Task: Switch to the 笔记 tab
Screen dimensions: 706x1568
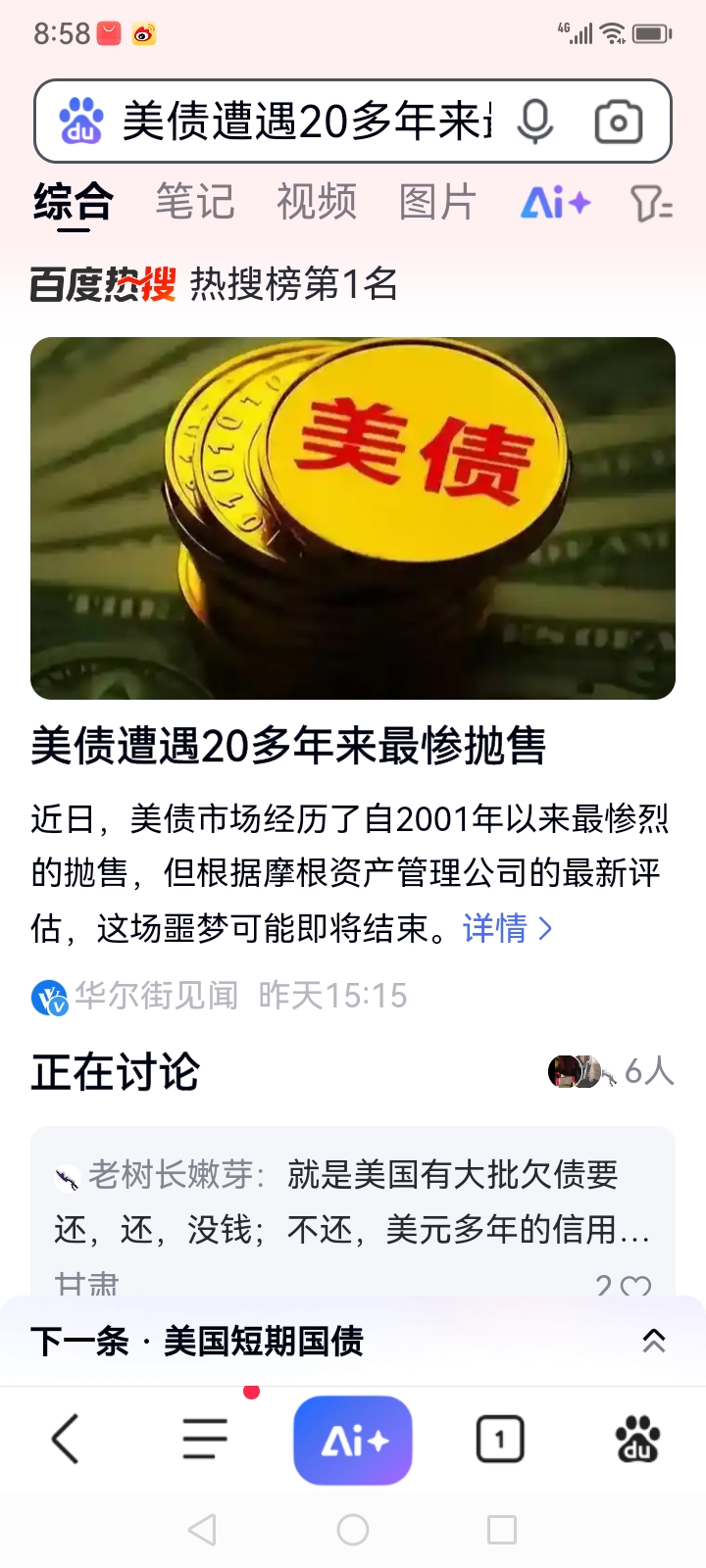Action: 194,203
